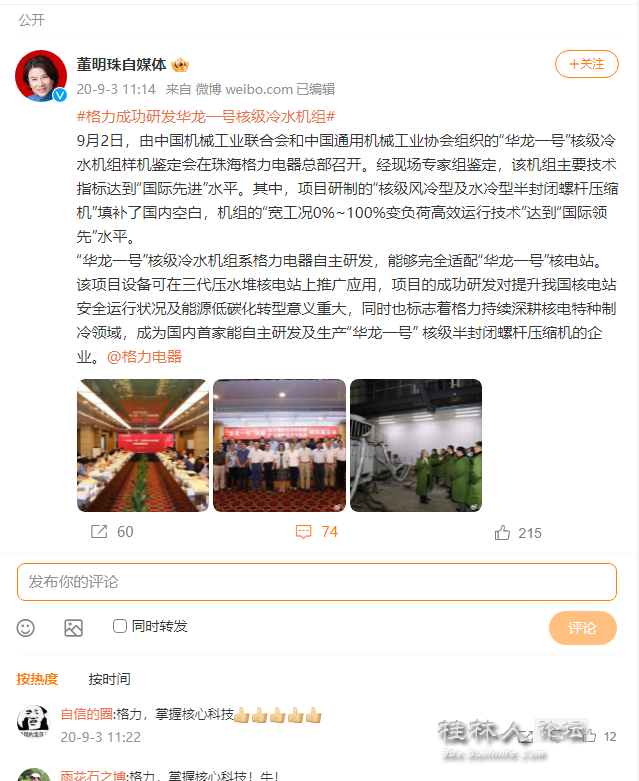Open the emoji picker for the comment
The height and width of the screenshot is (781, 639).
point(26,627)
